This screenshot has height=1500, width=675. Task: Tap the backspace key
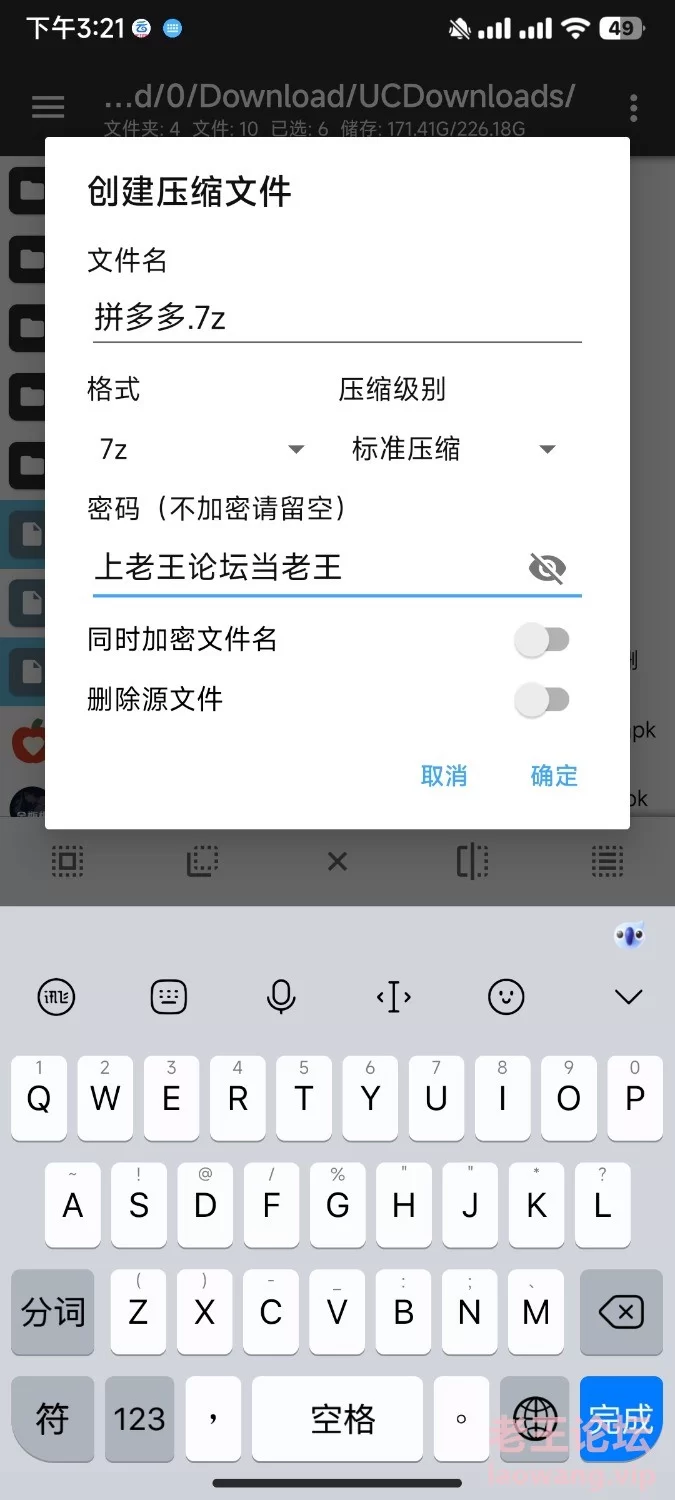[621, 1312]
